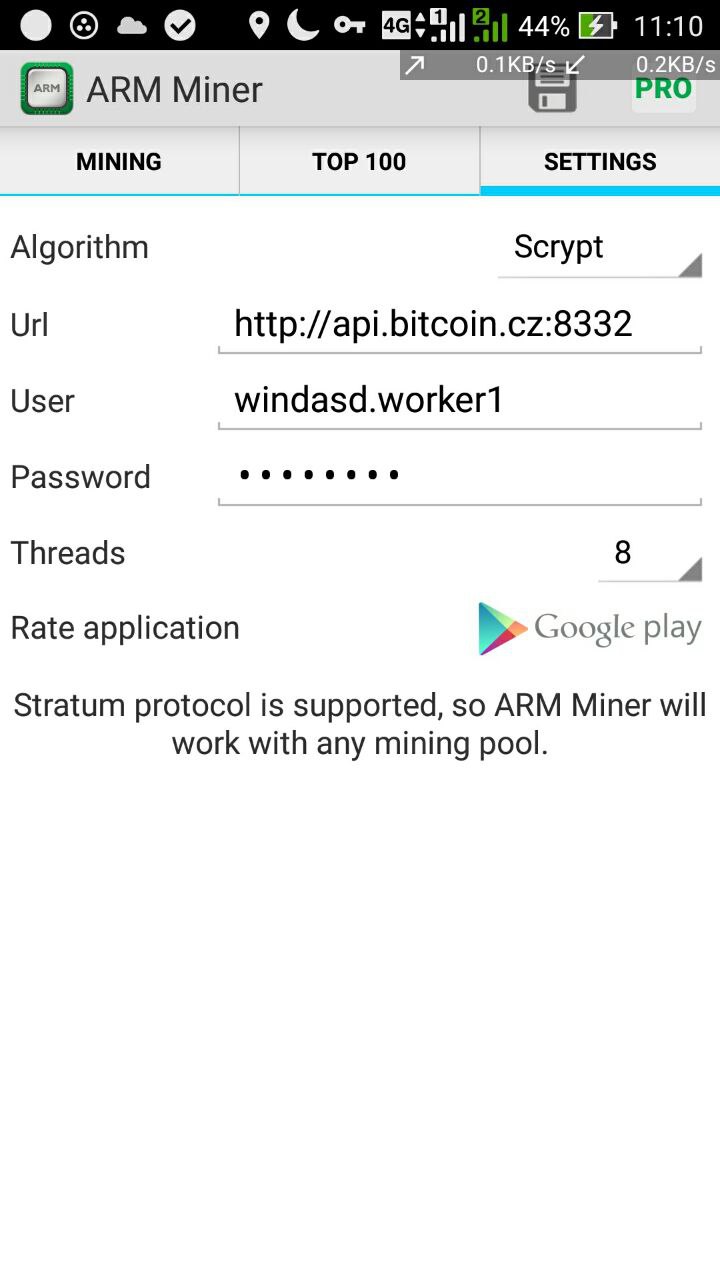
Task: Edit the Url field
Action: pyautogui.click(x=459, y=324)
